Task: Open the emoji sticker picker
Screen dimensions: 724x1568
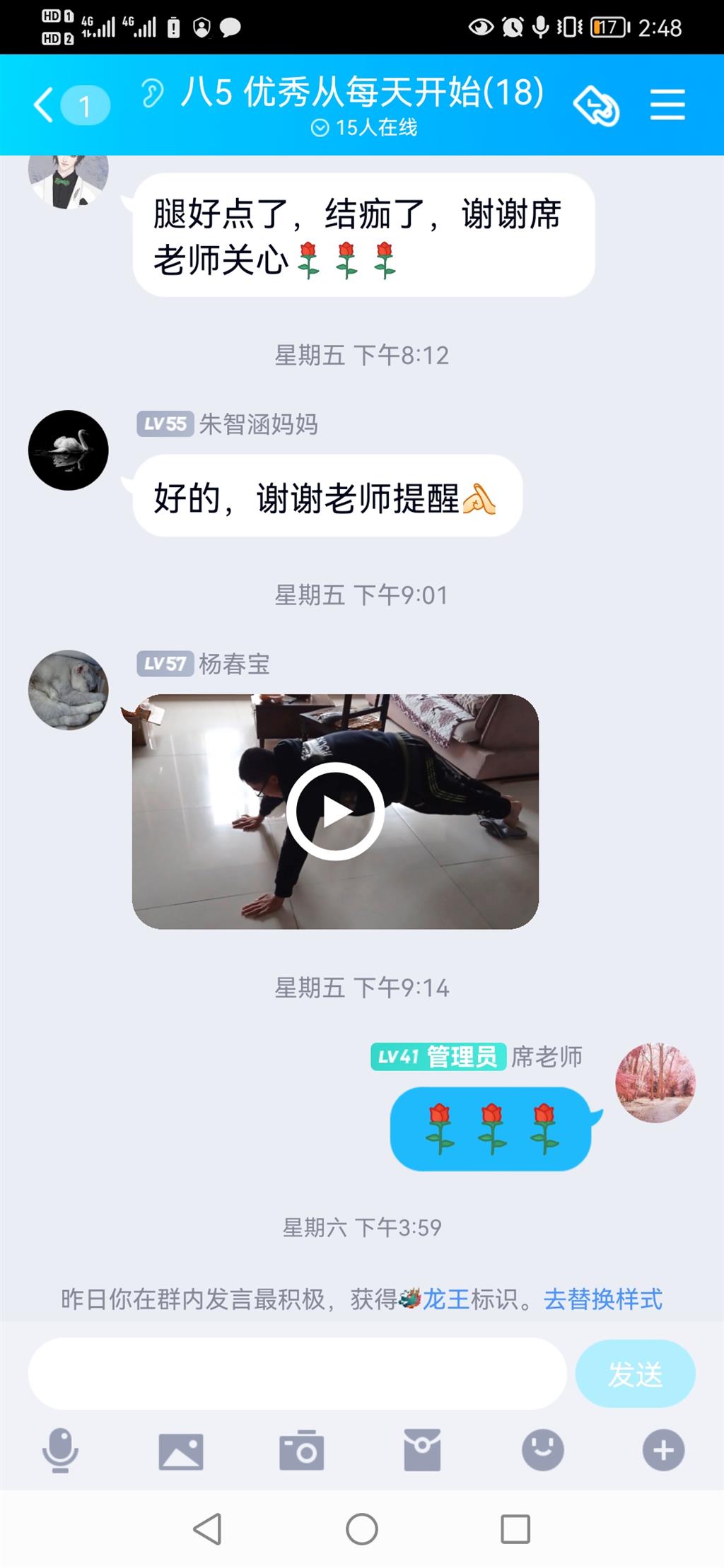Action: point(543,1450)
